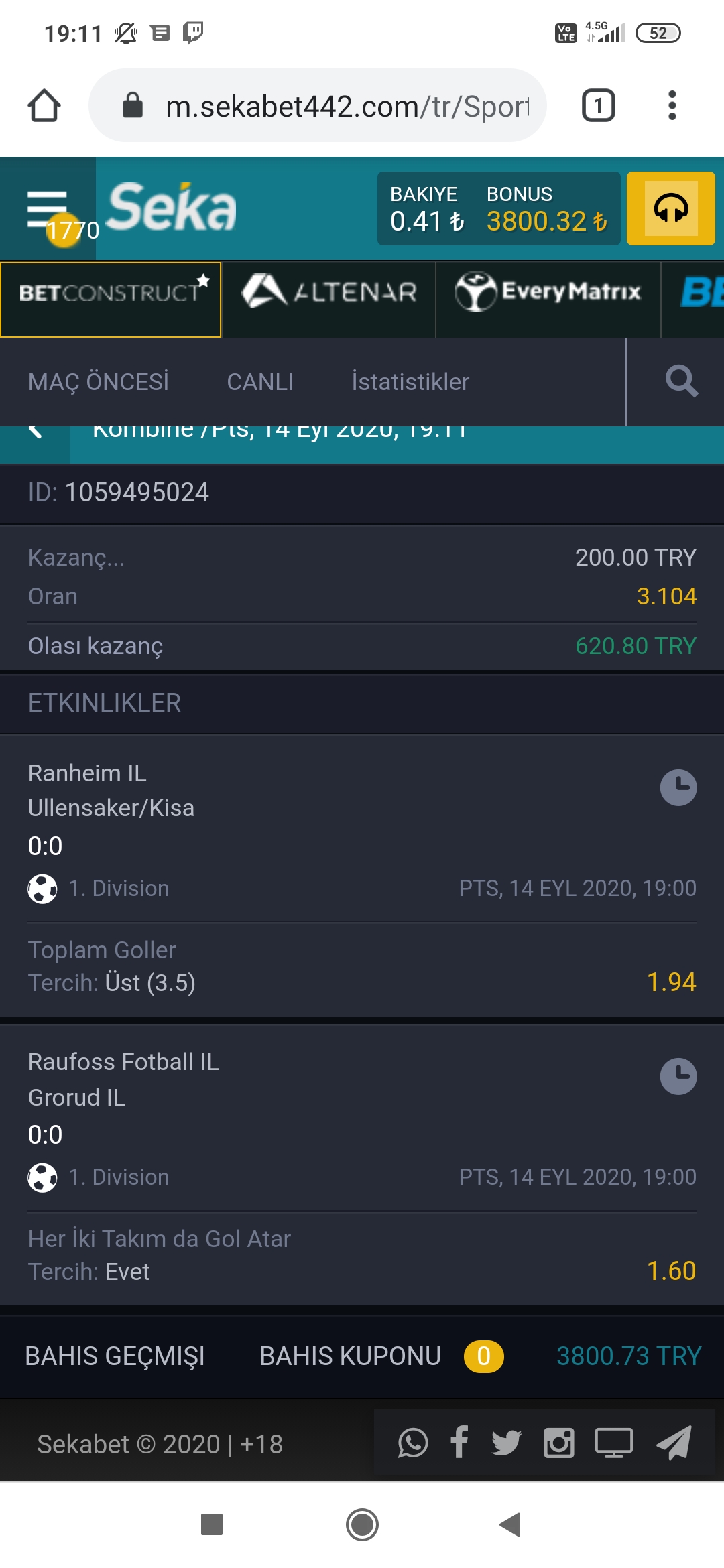Viewport: 724px width, 1568px height.
Task: Tap the browser address bar
Action: (318, 106)
